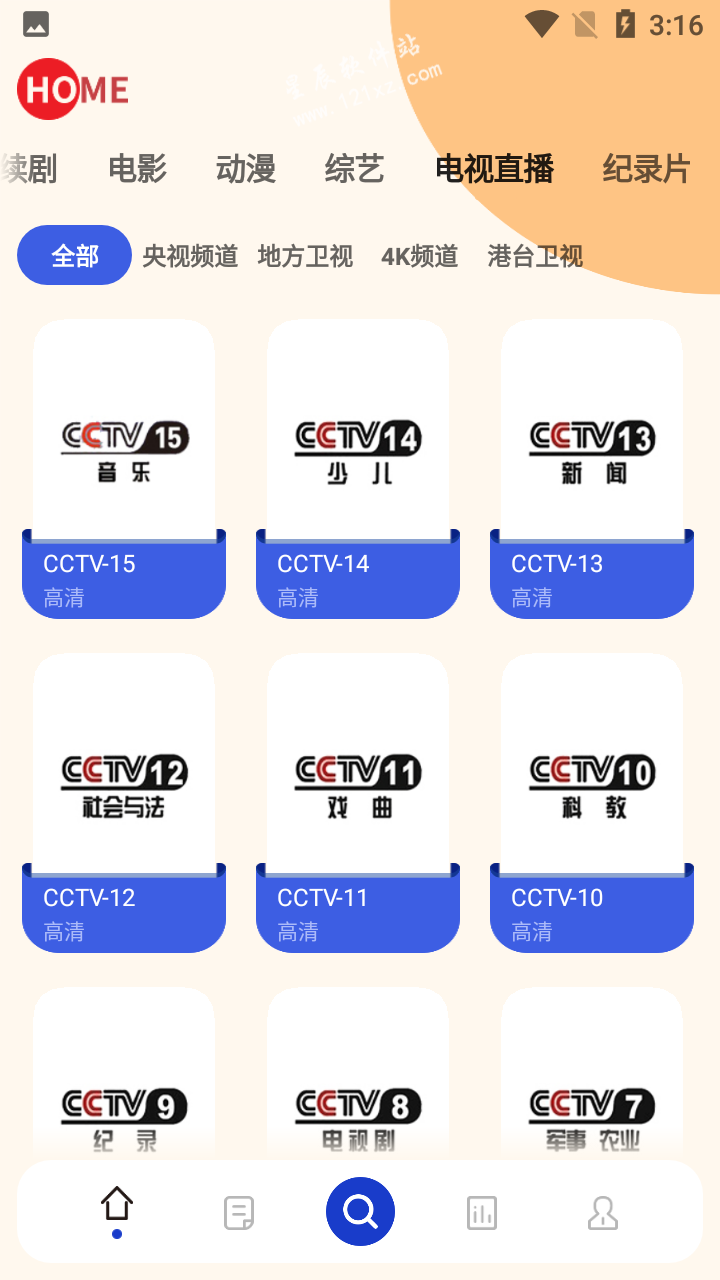720x1280 pixels.
Task: Open the chart statistics tab in bottom bar
Action: 482,1213
